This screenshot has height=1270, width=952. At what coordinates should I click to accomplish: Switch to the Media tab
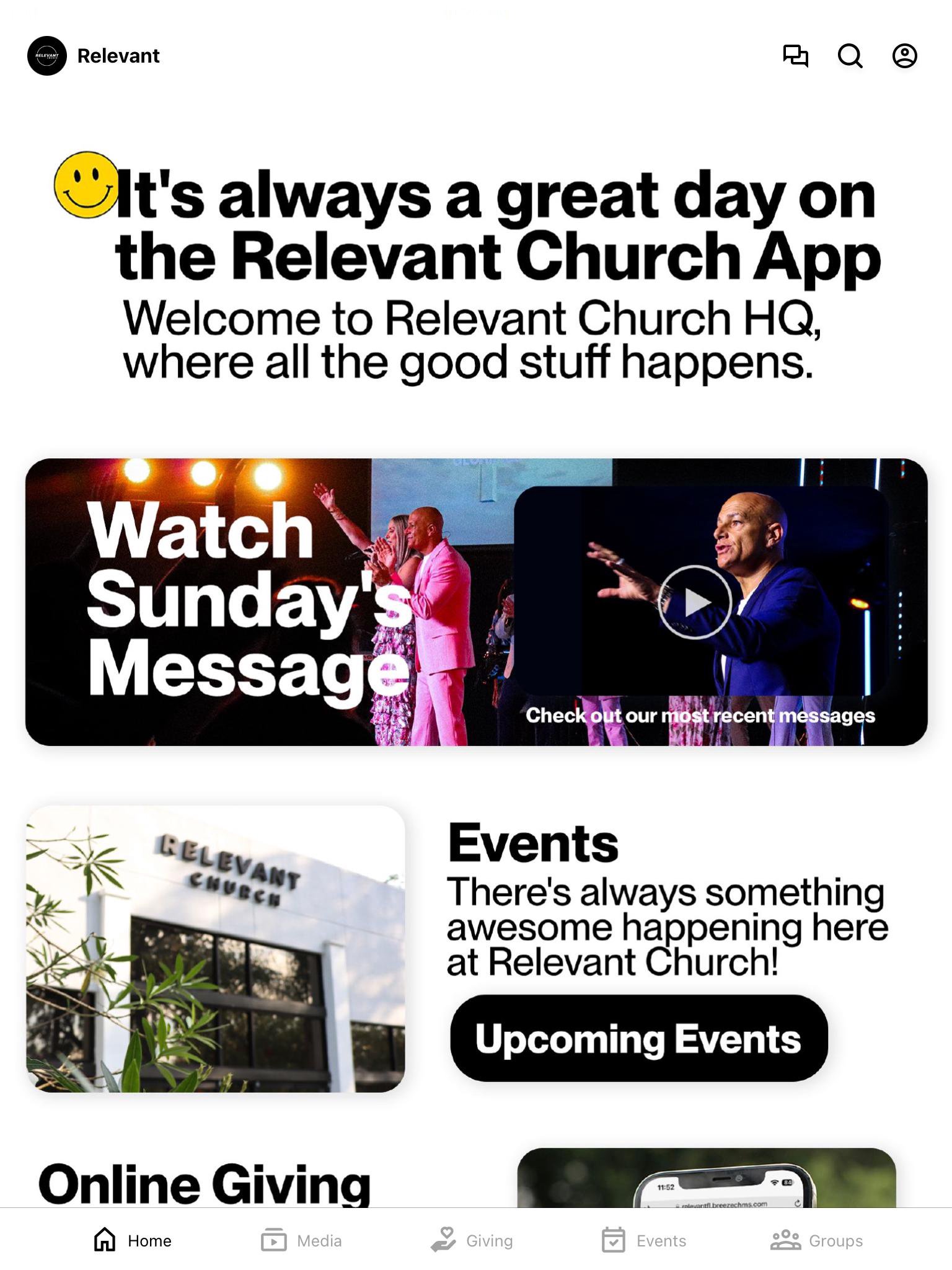tap(302, 1241)
